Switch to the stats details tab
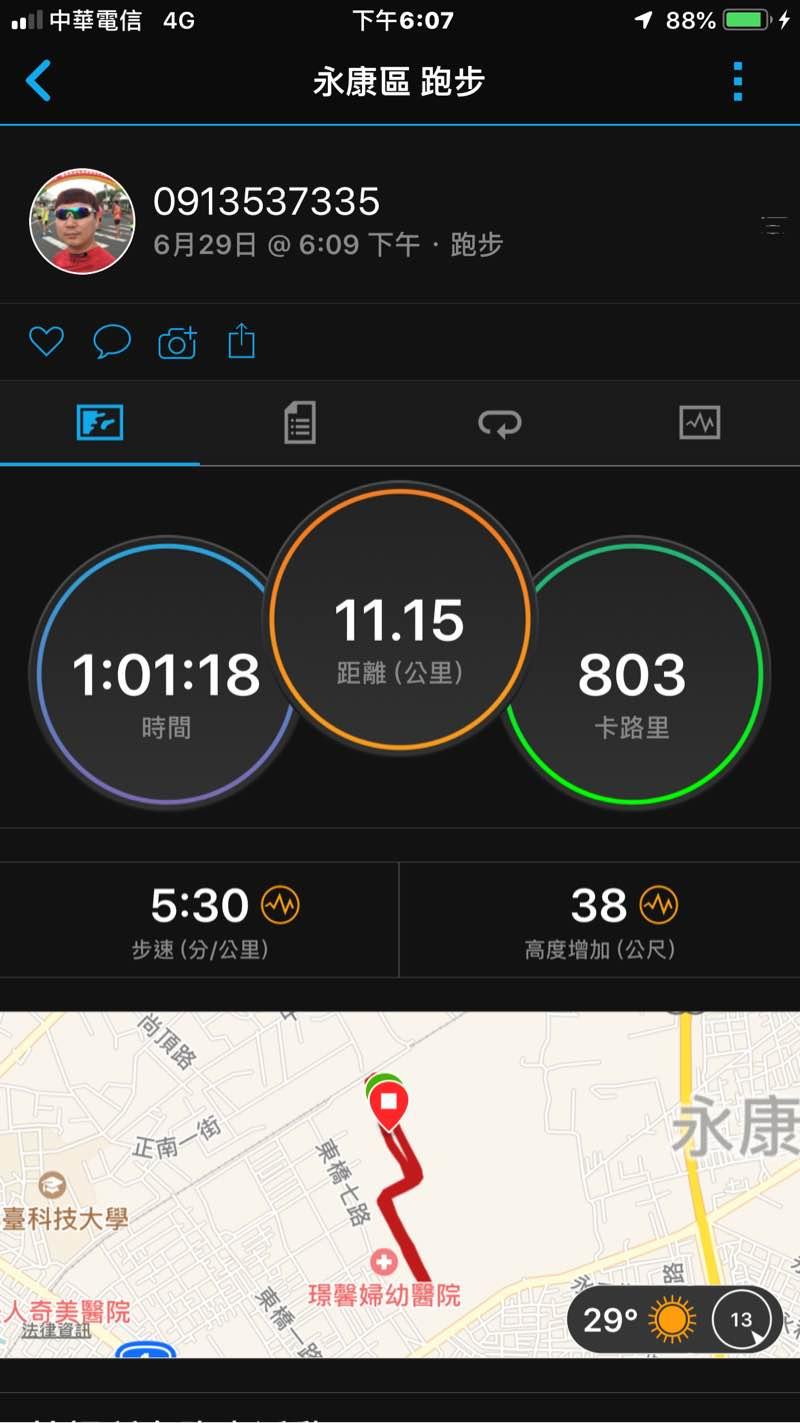Image resolution: width=800 pixels, height=1423 pixels. pyautogui.click(x=299, y=423)
